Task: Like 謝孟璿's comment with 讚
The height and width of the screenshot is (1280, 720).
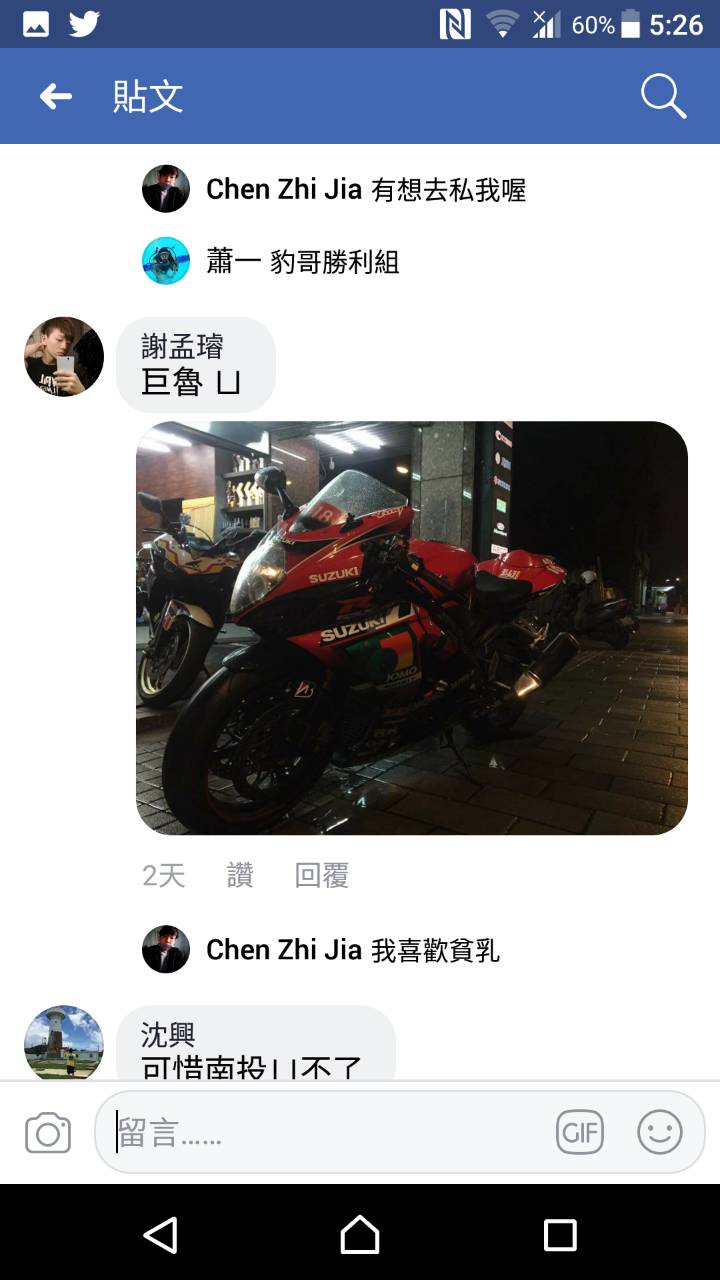Action: point(240,876)
